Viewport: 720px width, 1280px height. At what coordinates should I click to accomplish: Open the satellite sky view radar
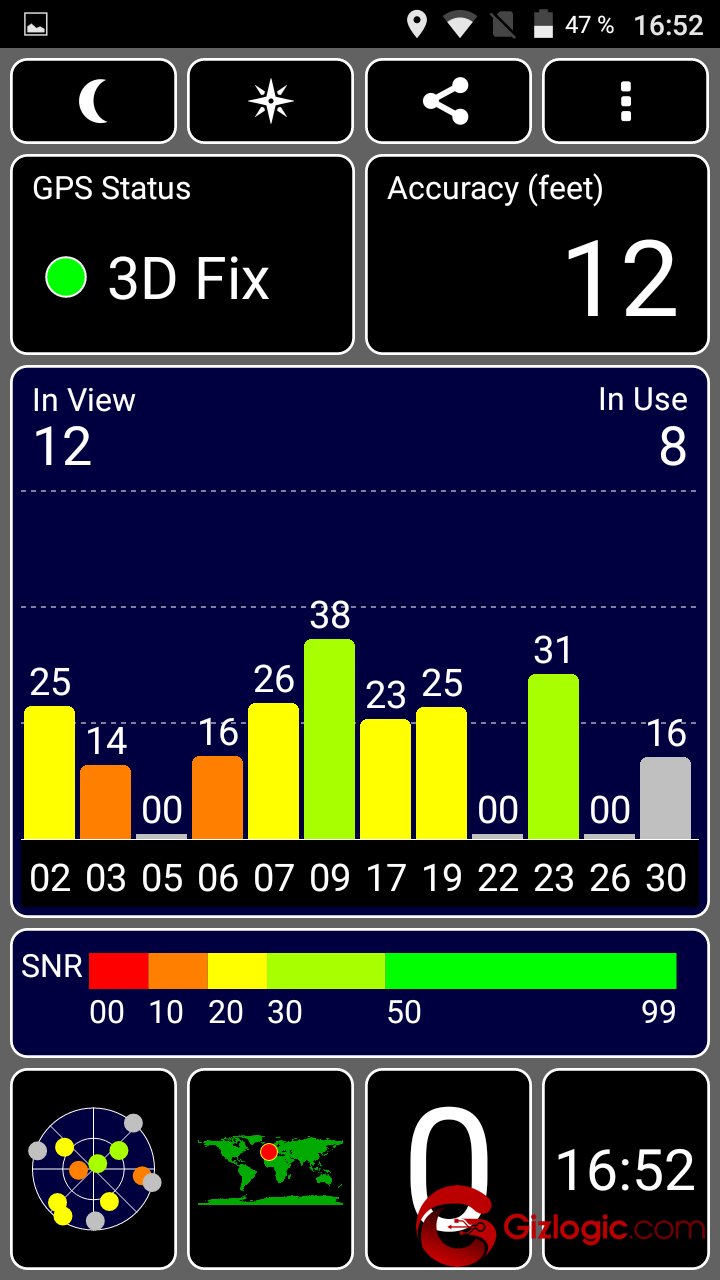93,1168
